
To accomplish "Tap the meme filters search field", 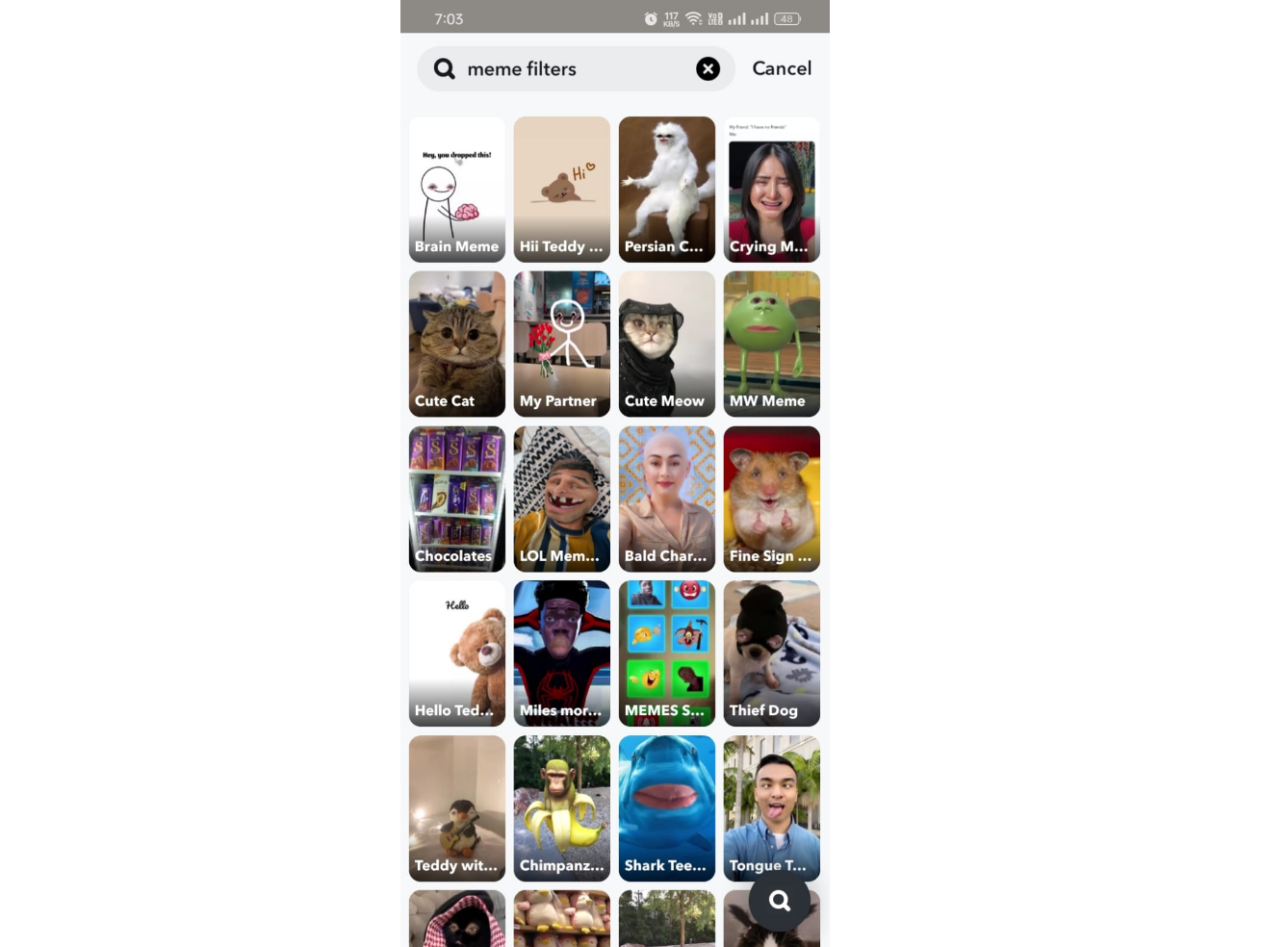I will point(568,69).
